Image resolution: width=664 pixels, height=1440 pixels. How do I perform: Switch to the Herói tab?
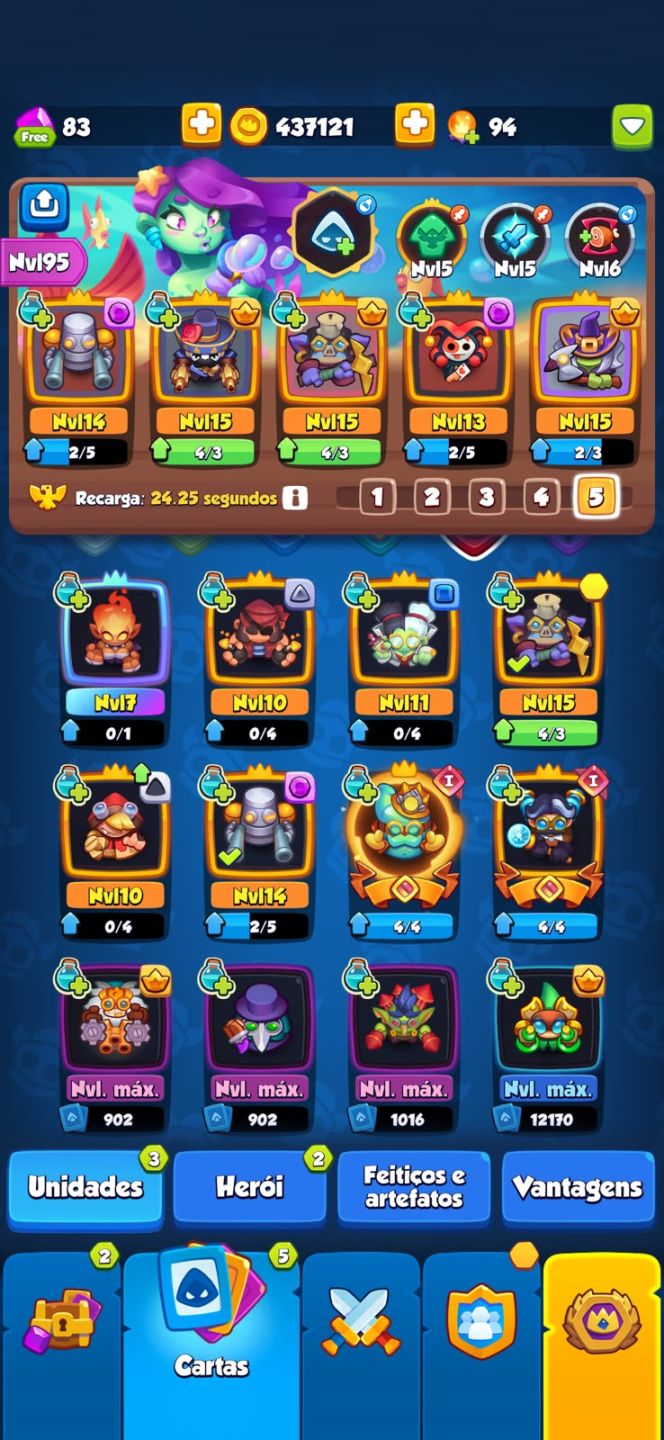(249, 1188)
